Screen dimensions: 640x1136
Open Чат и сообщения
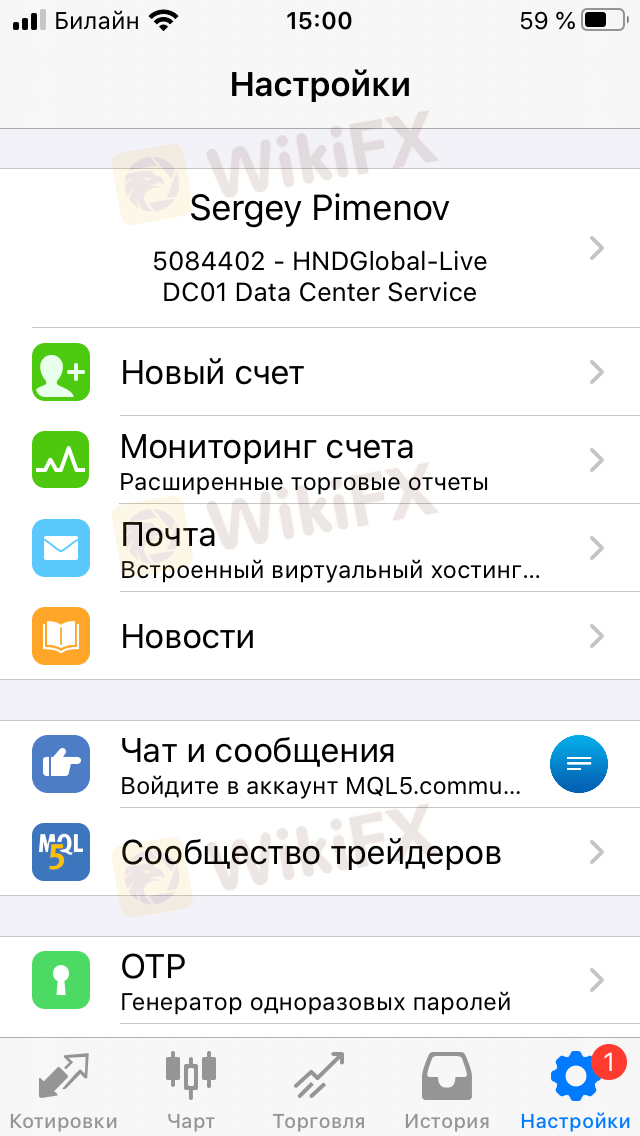[x=320, y=764]
